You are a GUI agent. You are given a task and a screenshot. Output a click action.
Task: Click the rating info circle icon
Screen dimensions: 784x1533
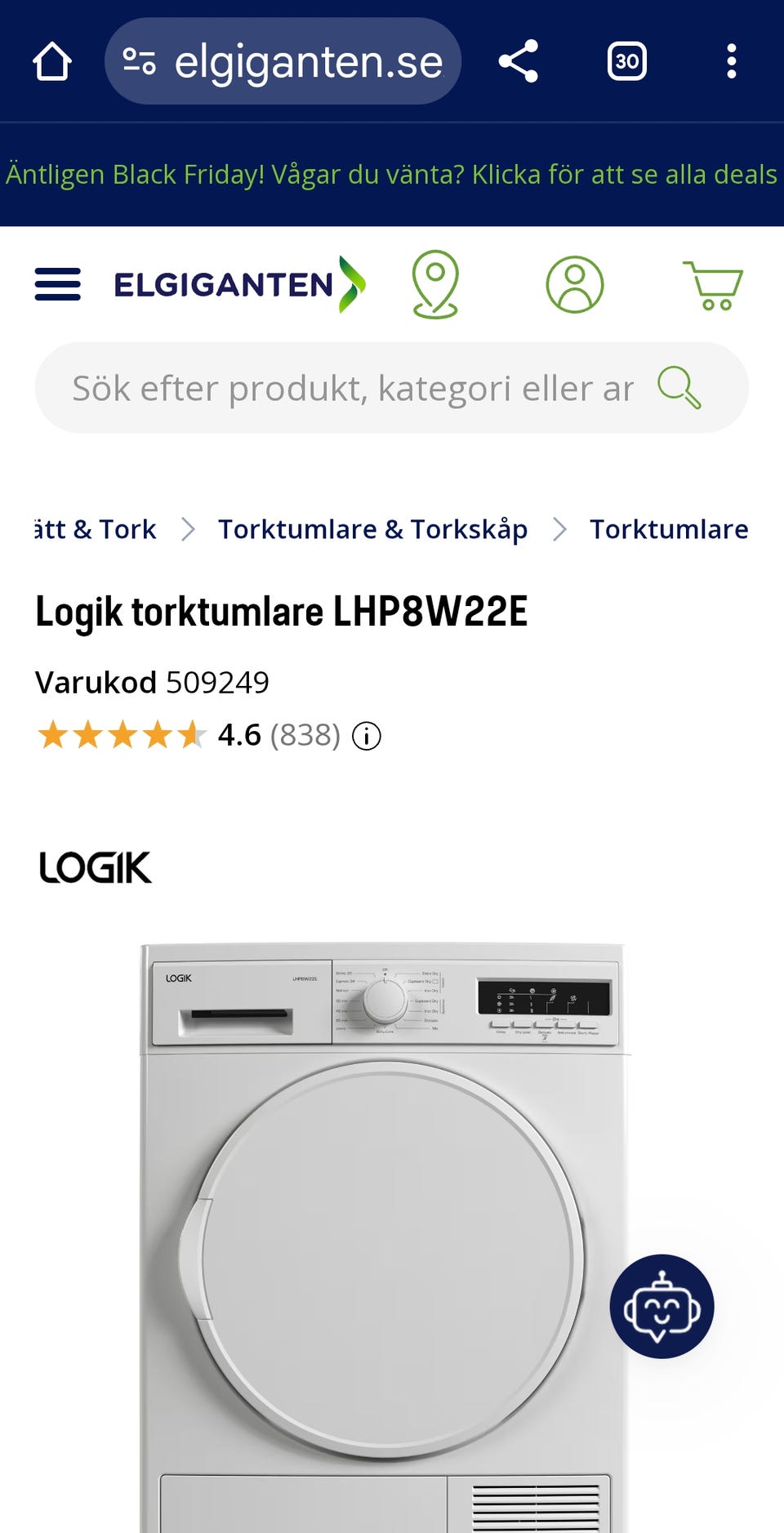[x=367, y=736]
